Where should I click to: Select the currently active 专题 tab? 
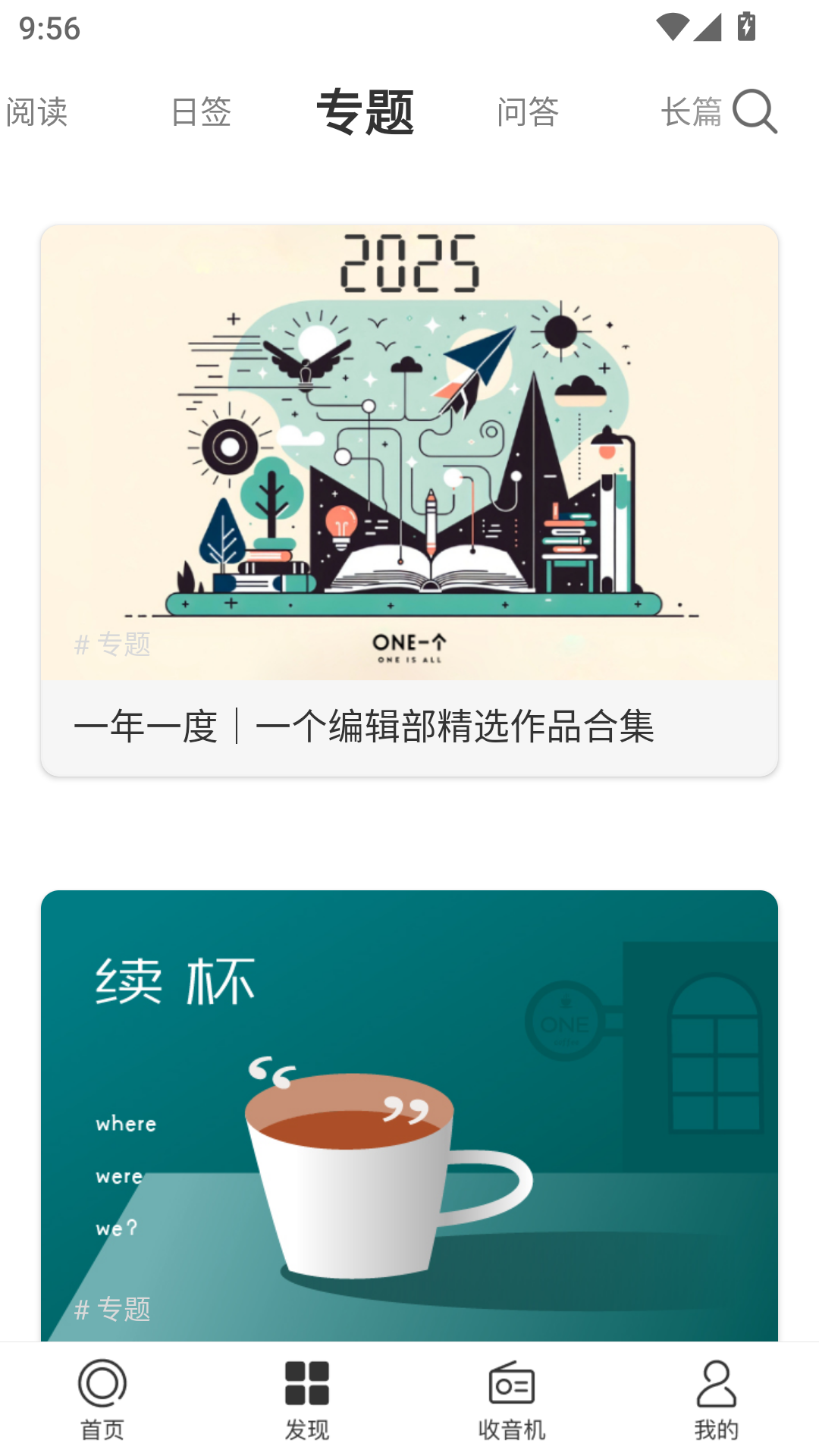pyautogui.click(x=366, y=111)
